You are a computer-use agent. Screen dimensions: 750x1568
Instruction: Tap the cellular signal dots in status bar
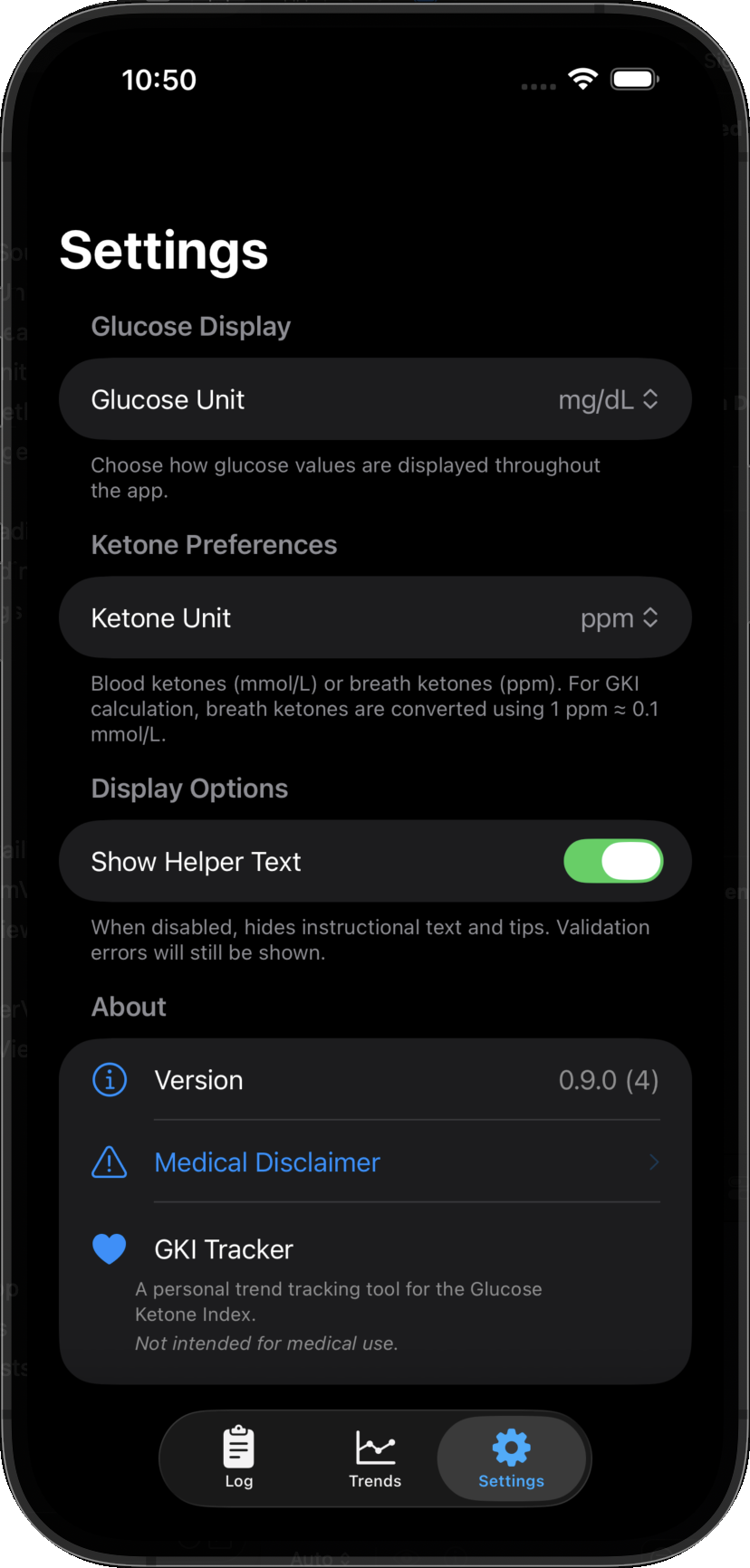[x=538, y=84]
